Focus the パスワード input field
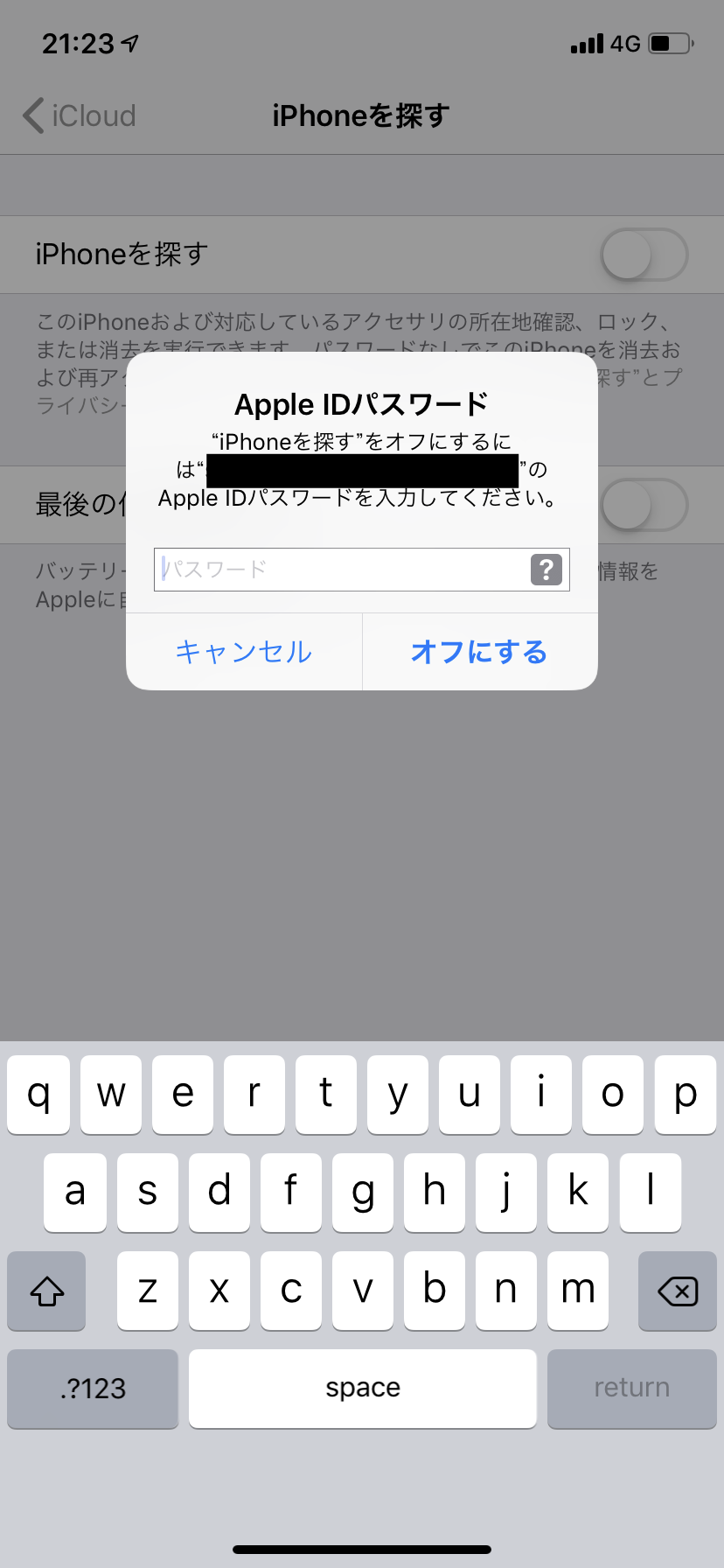The image size is (724, 1568). click(341, 570)
